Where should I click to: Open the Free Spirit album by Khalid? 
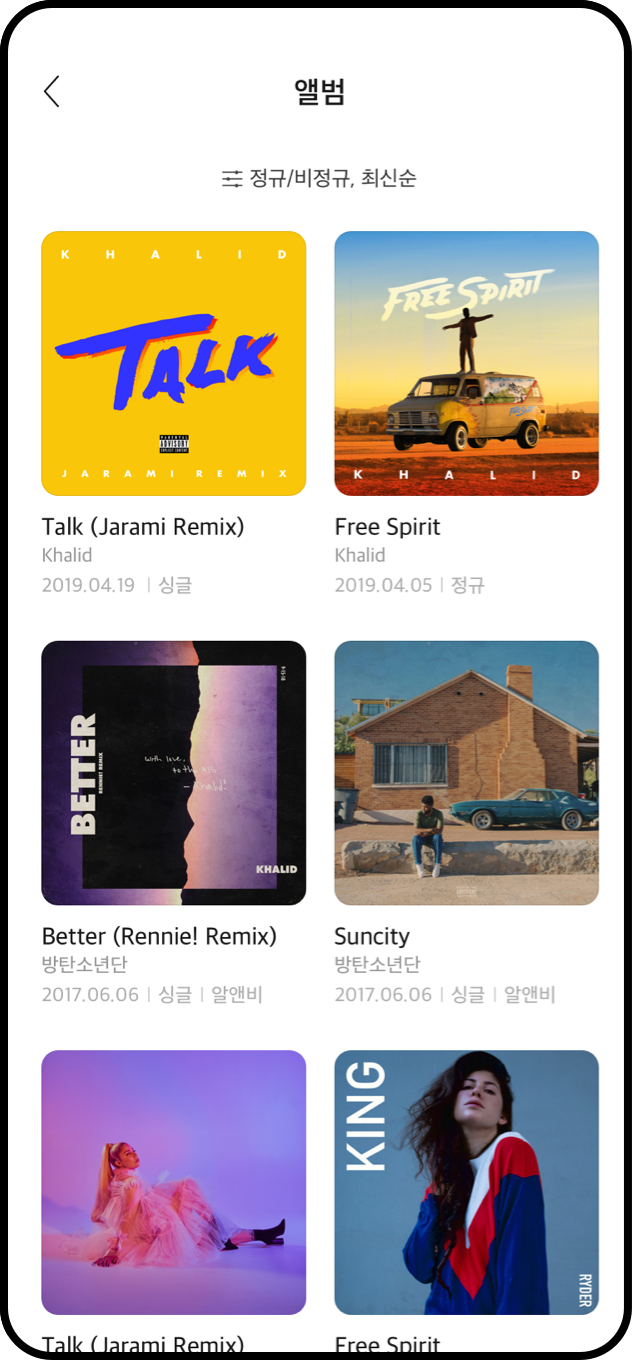[466, 364]
